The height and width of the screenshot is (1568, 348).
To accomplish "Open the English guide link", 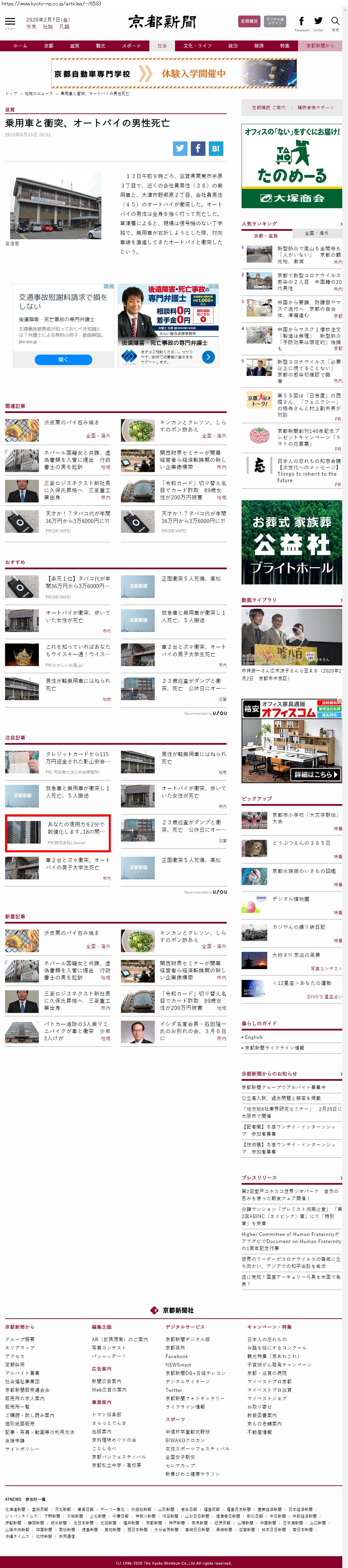I will click(x=253, y=1037).
